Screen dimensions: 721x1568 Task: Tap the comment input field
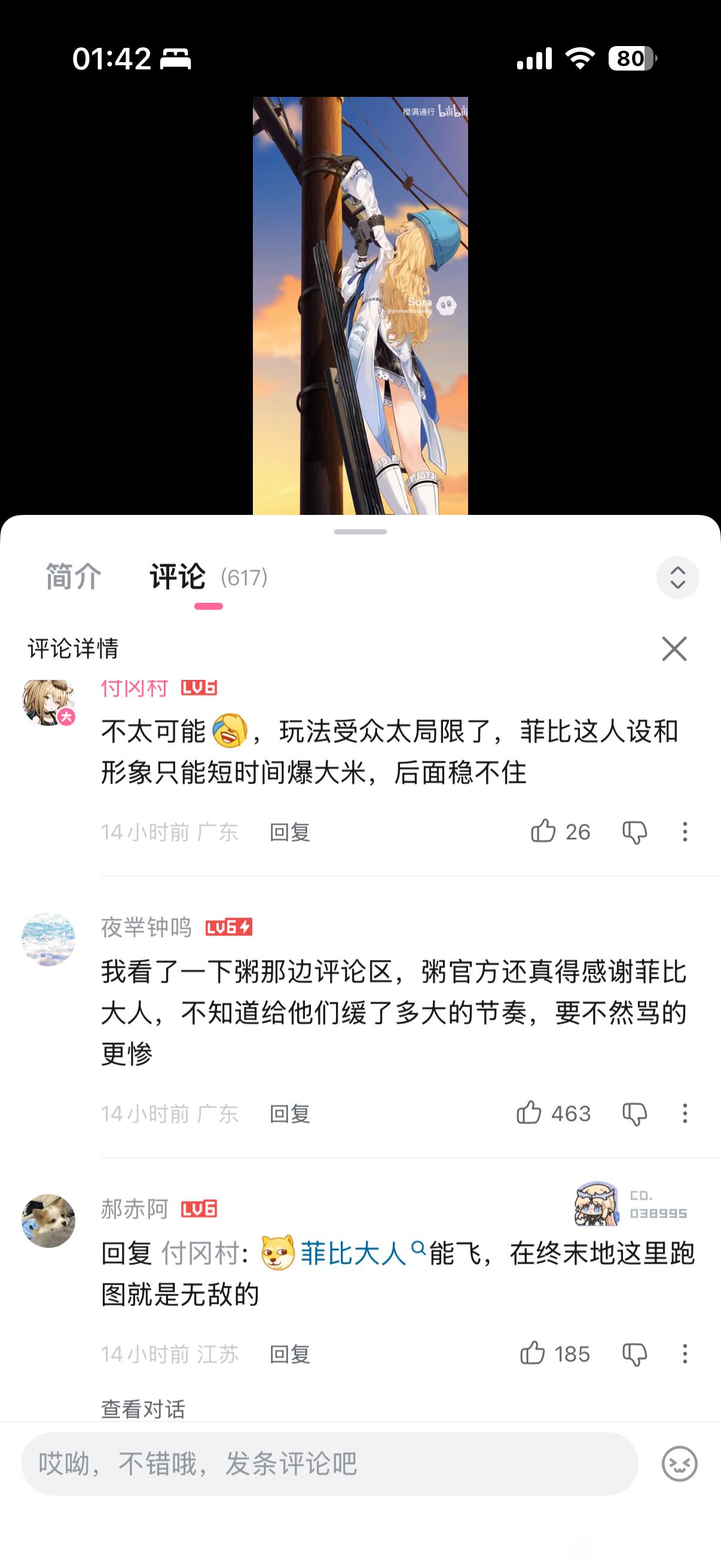tap(329, 1463)
